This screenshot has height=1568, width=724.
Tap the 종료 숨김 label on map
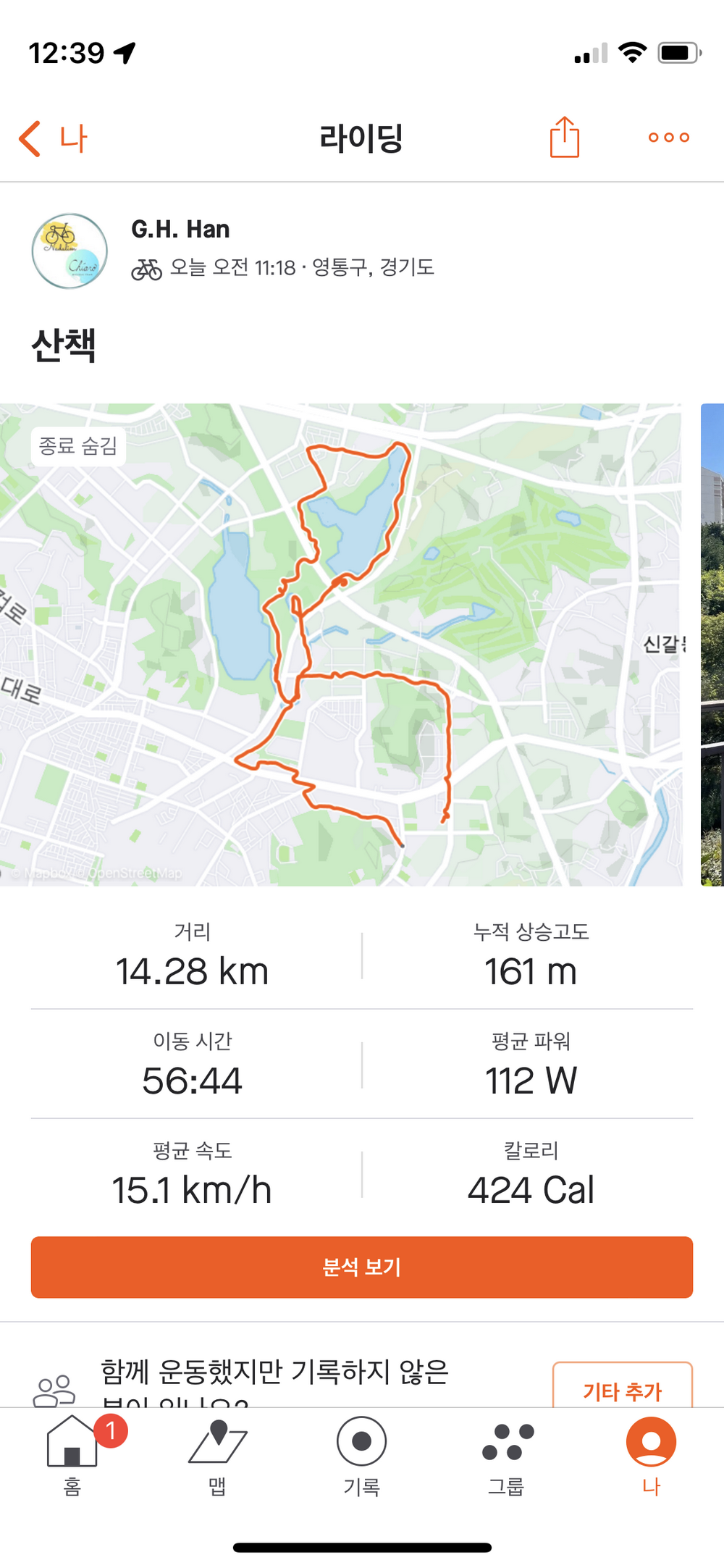point(78,446)
